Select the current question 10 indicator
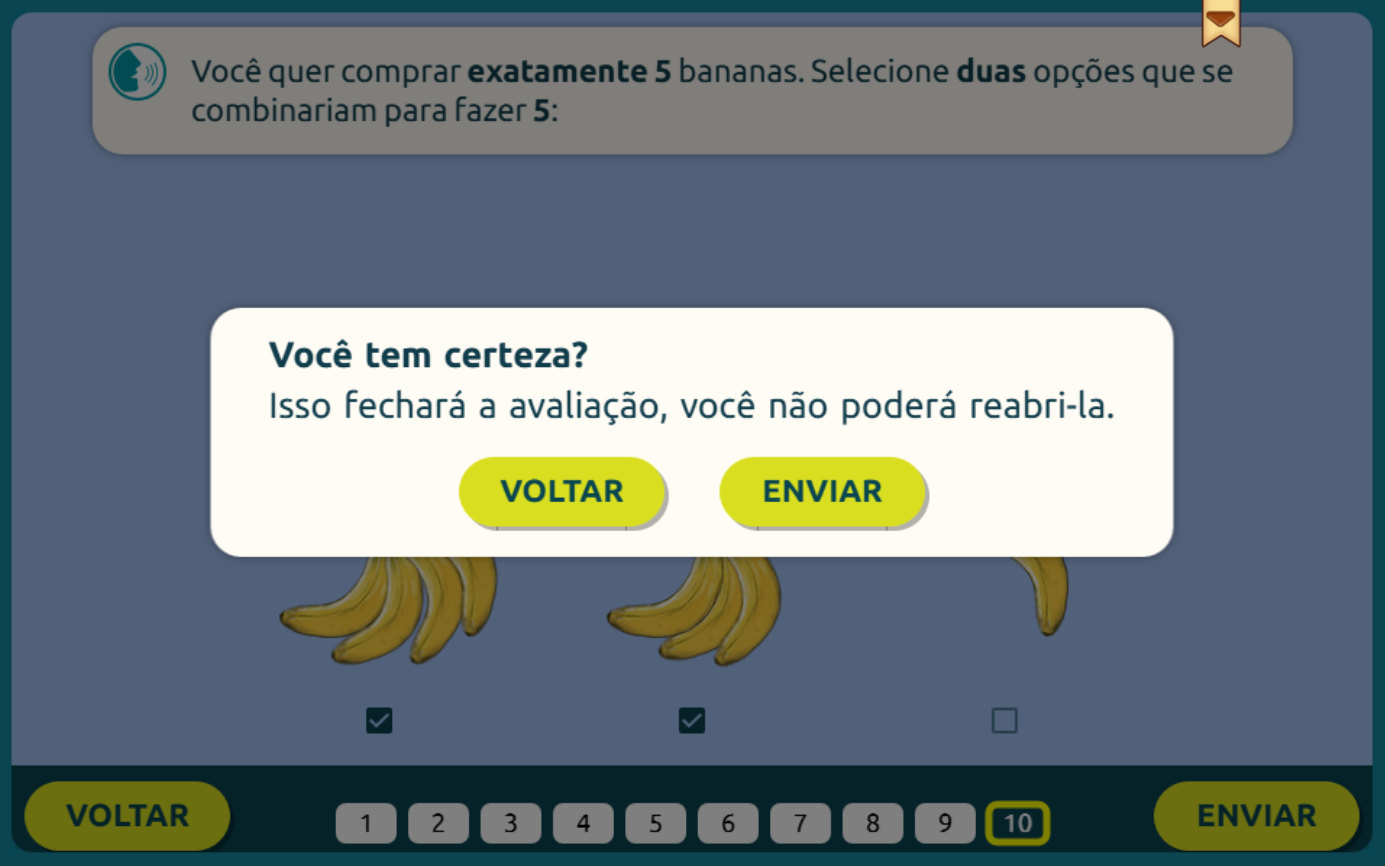This screenshot has height=866, width=1385. pyautogui.click(x=1017, y=823)
